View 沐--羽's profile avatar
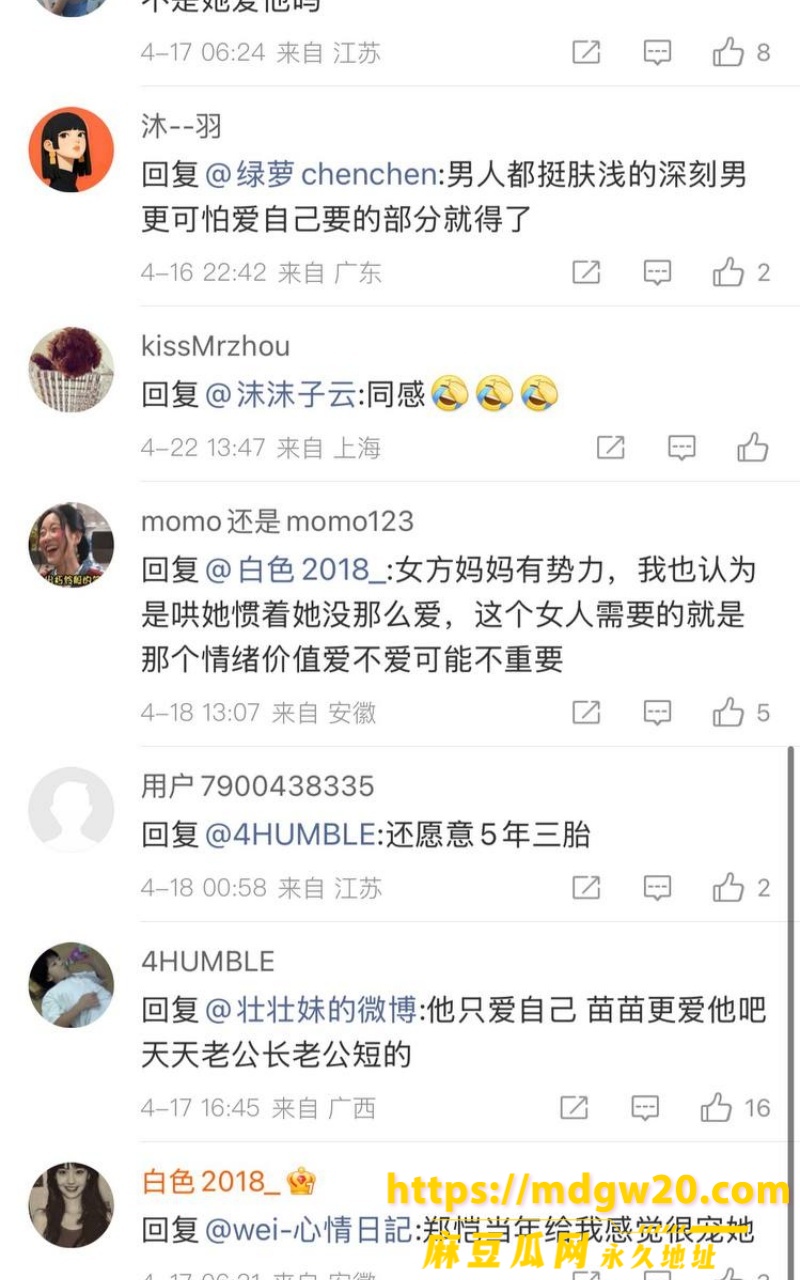This screenshot has width=800, height=1280. coord(71,150)
